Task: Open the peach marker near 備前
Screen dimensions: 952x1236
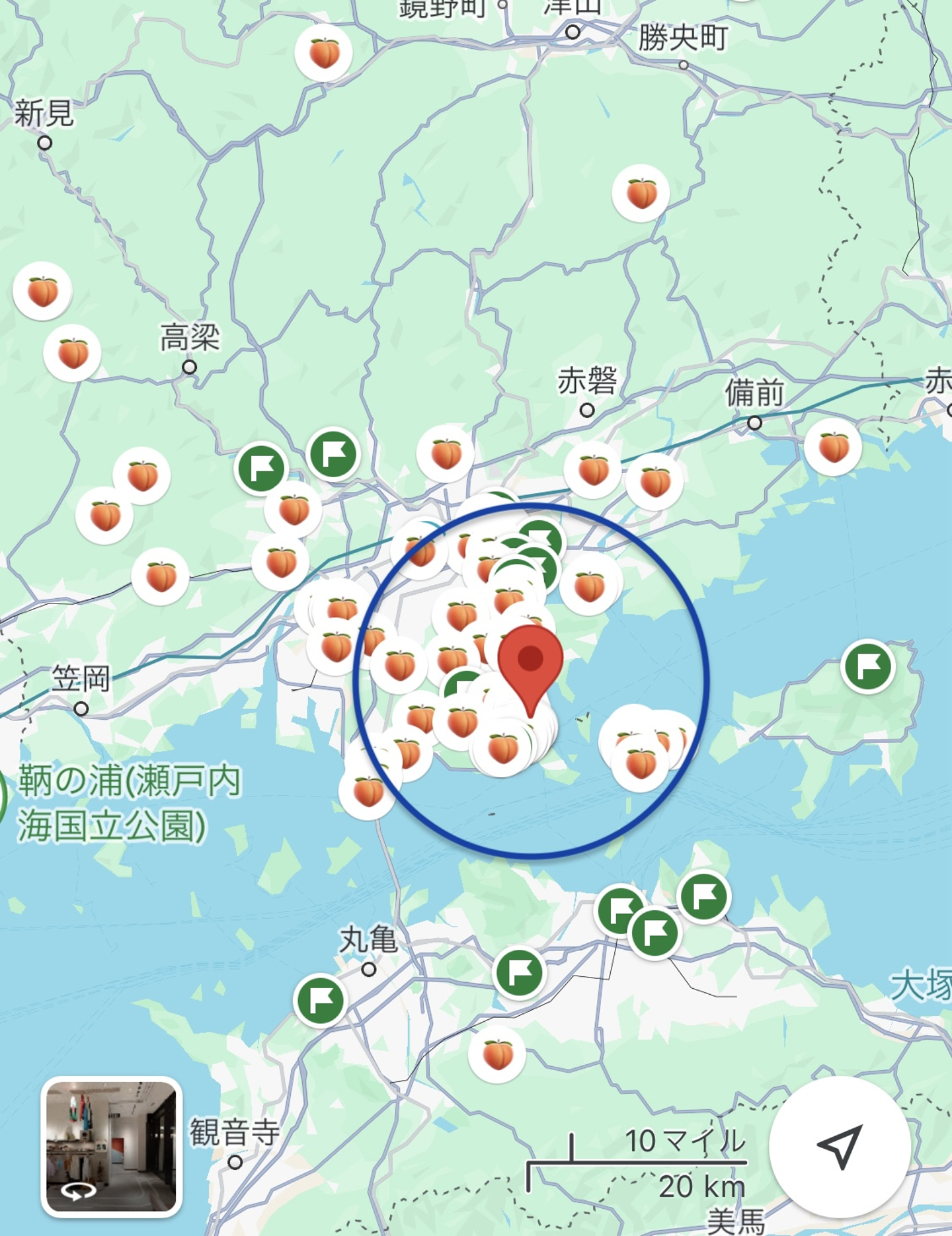Action: click(x=833, y=447)
